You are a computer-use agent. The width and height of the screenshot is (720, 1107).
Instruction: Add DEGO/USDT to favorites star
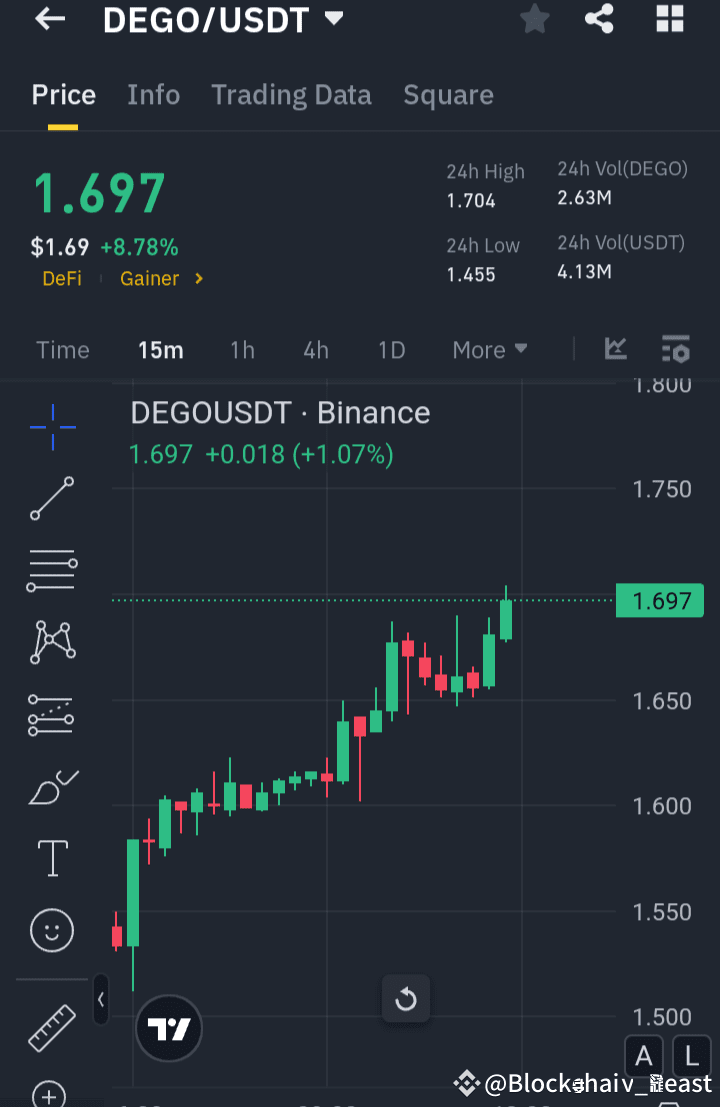click(x=534, y=20)
